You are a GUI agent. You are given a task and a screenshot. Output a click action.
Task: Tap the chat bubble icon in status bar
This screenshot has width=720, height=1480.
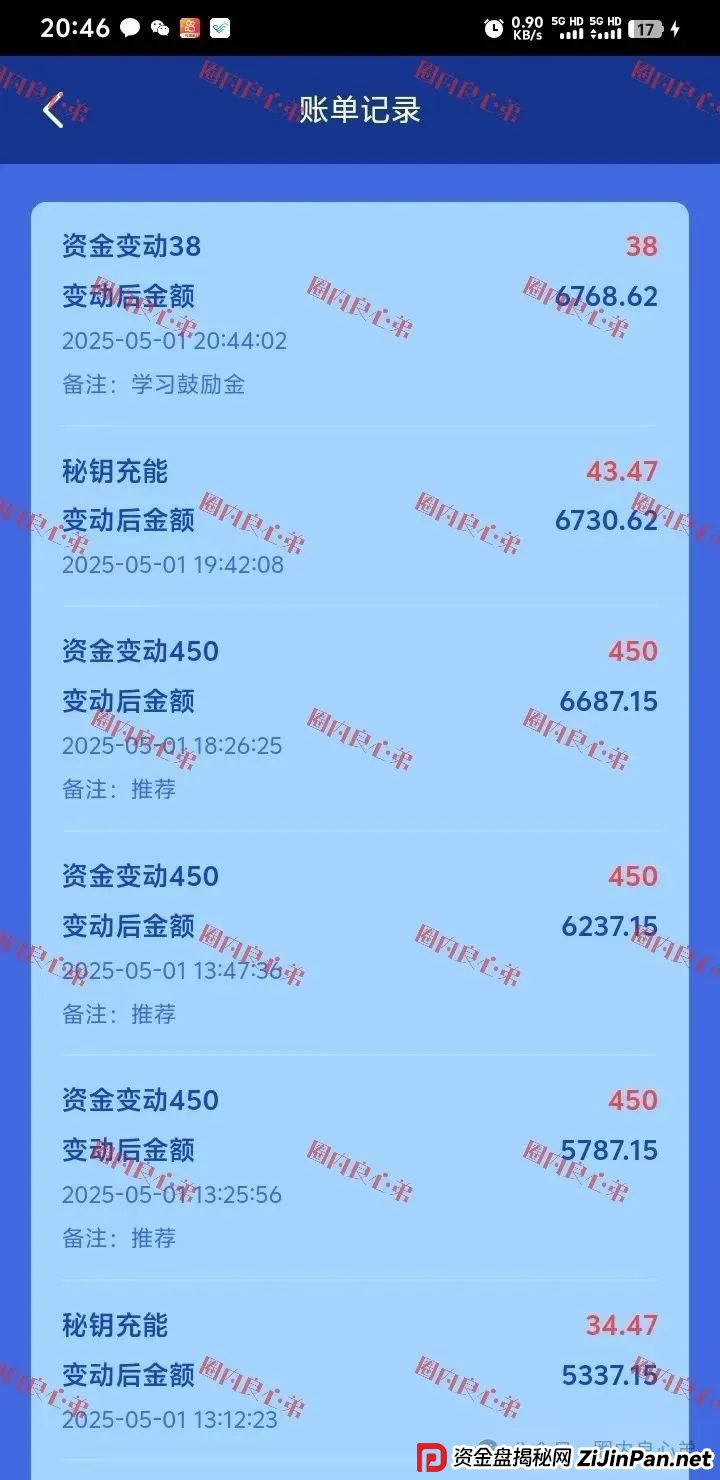click(x=131, y=28)
